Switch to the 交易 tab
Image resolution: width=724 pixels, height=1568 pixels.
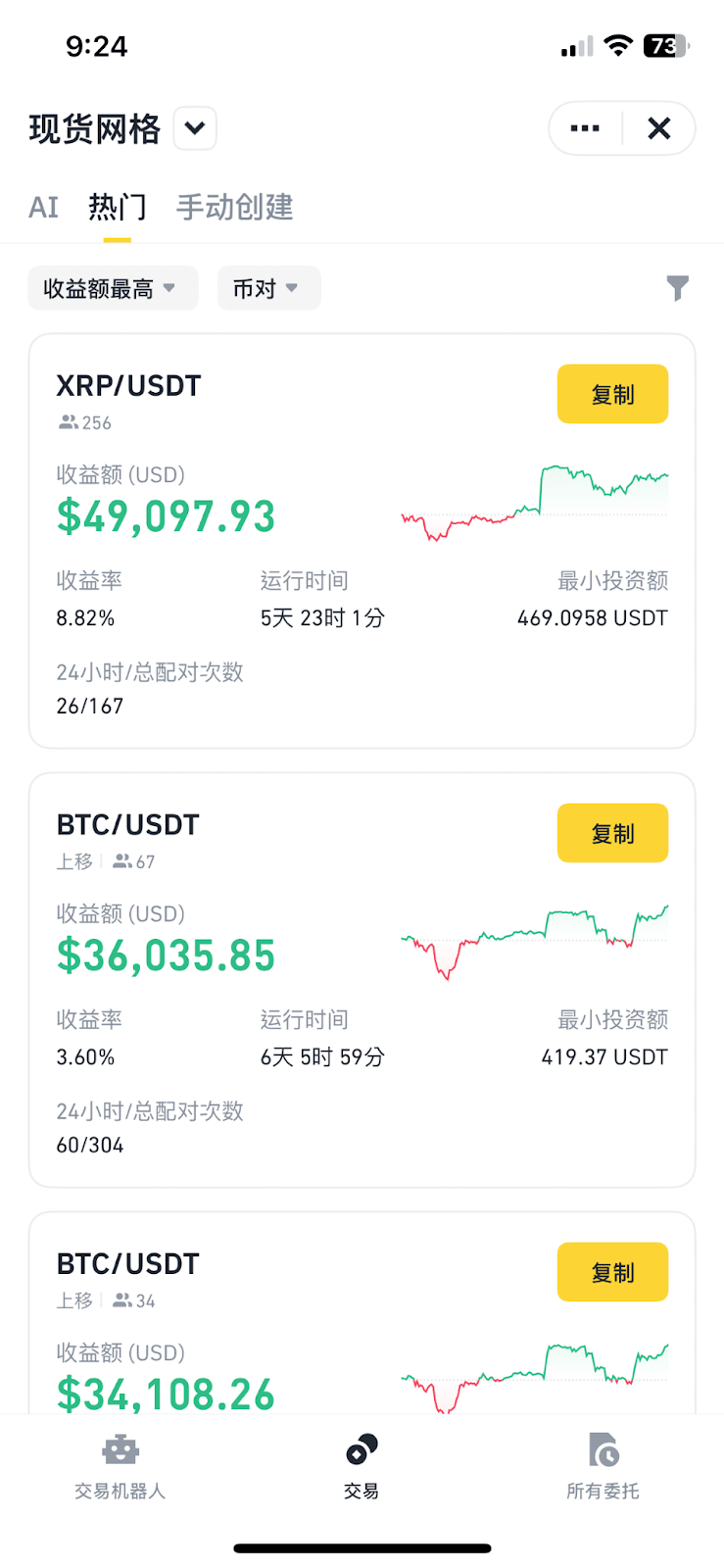pyautogui.click(x=362, y=1466)
